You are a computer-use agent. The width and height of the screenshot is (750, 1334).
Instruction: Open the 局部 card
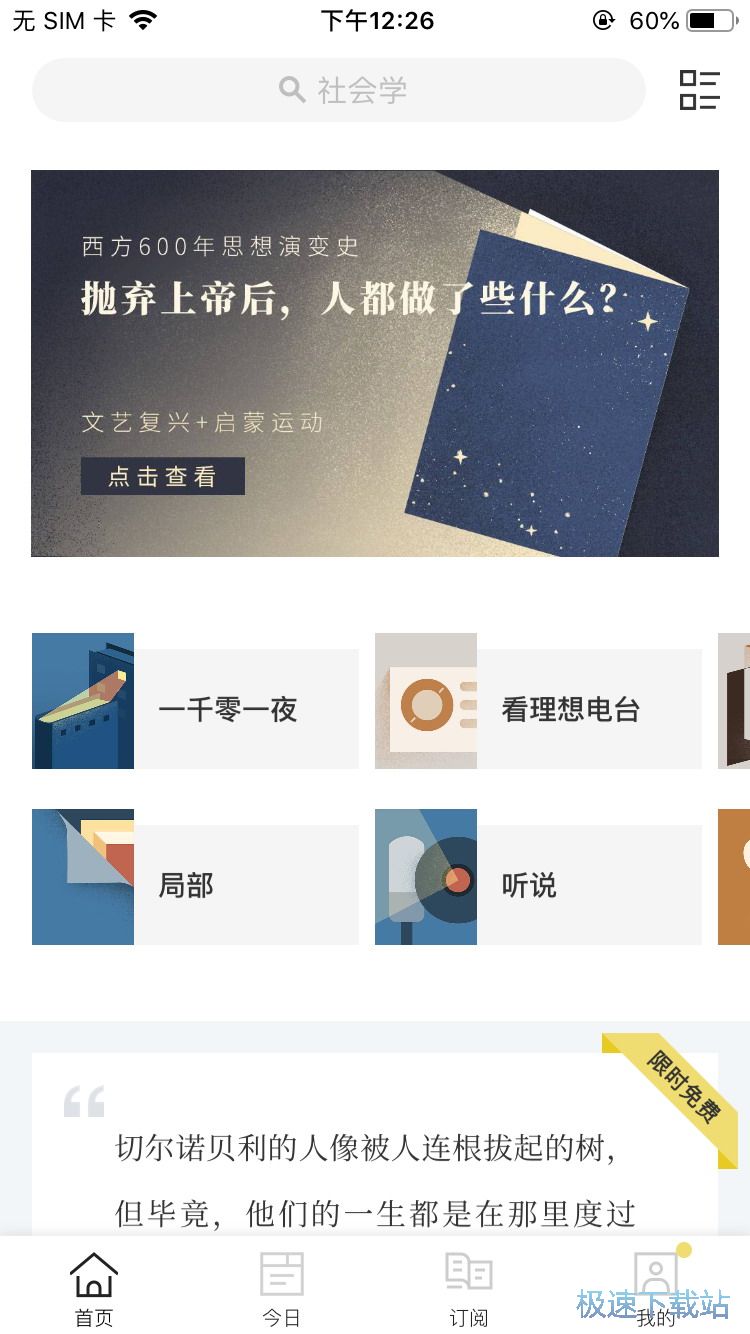(195, 877)
